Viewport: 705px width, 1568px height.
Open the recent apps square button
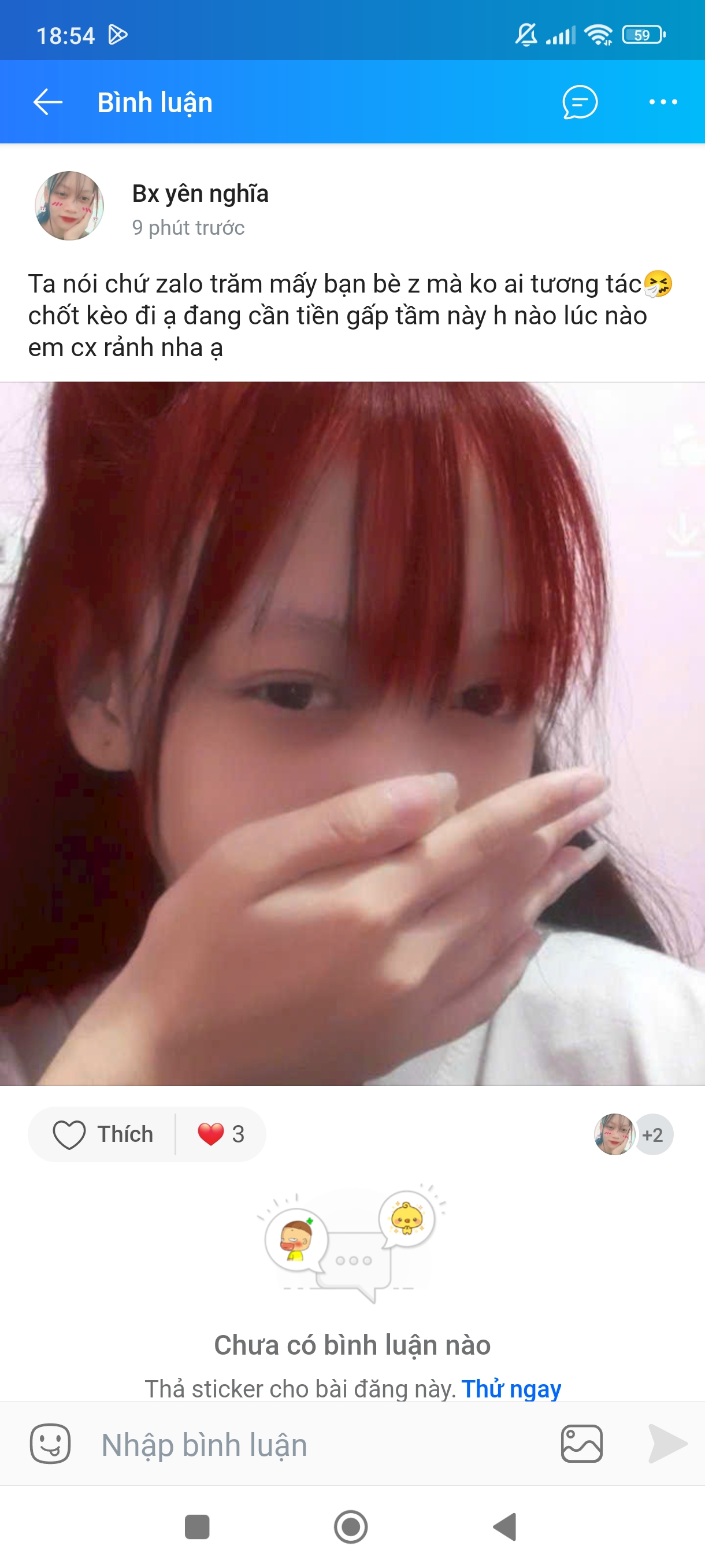coord(197,1526)
